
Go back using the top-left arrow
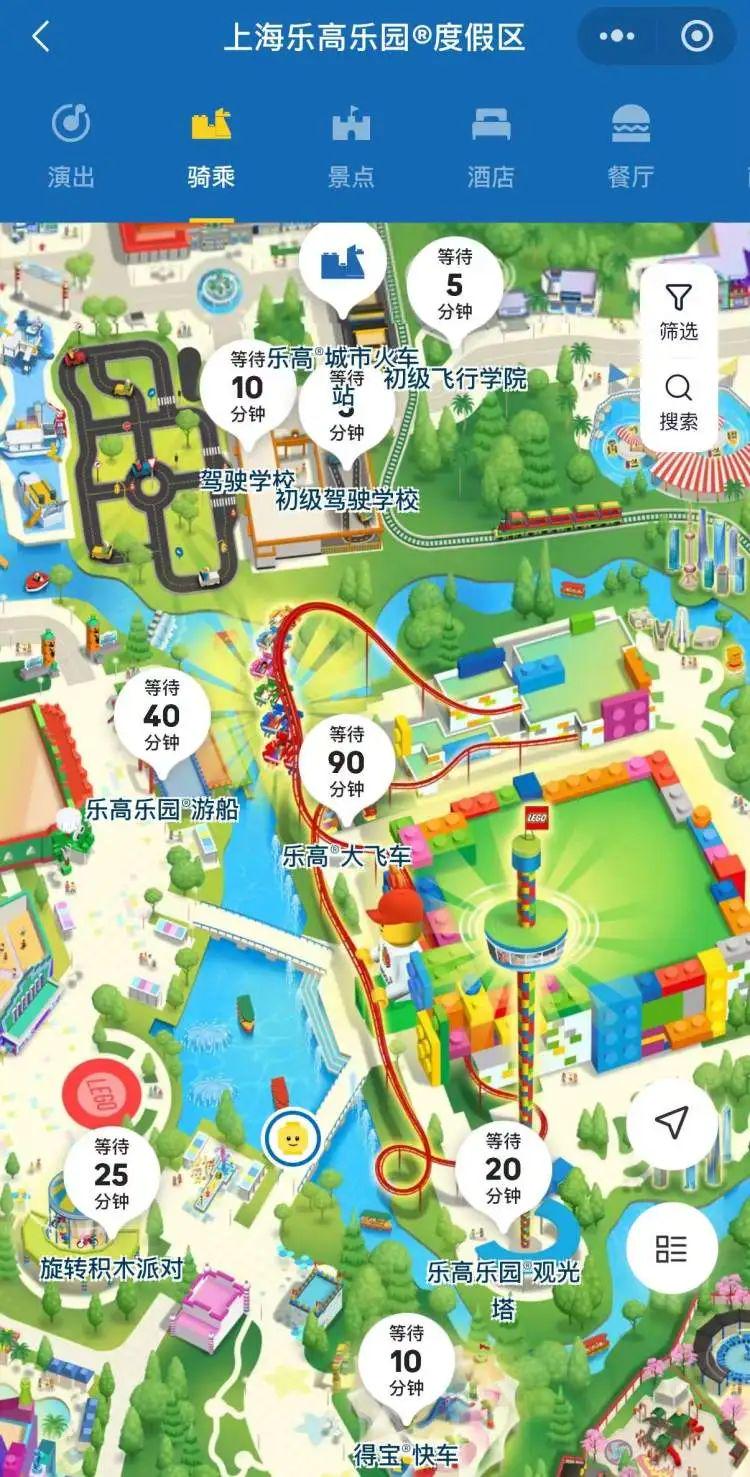[40, 38]
